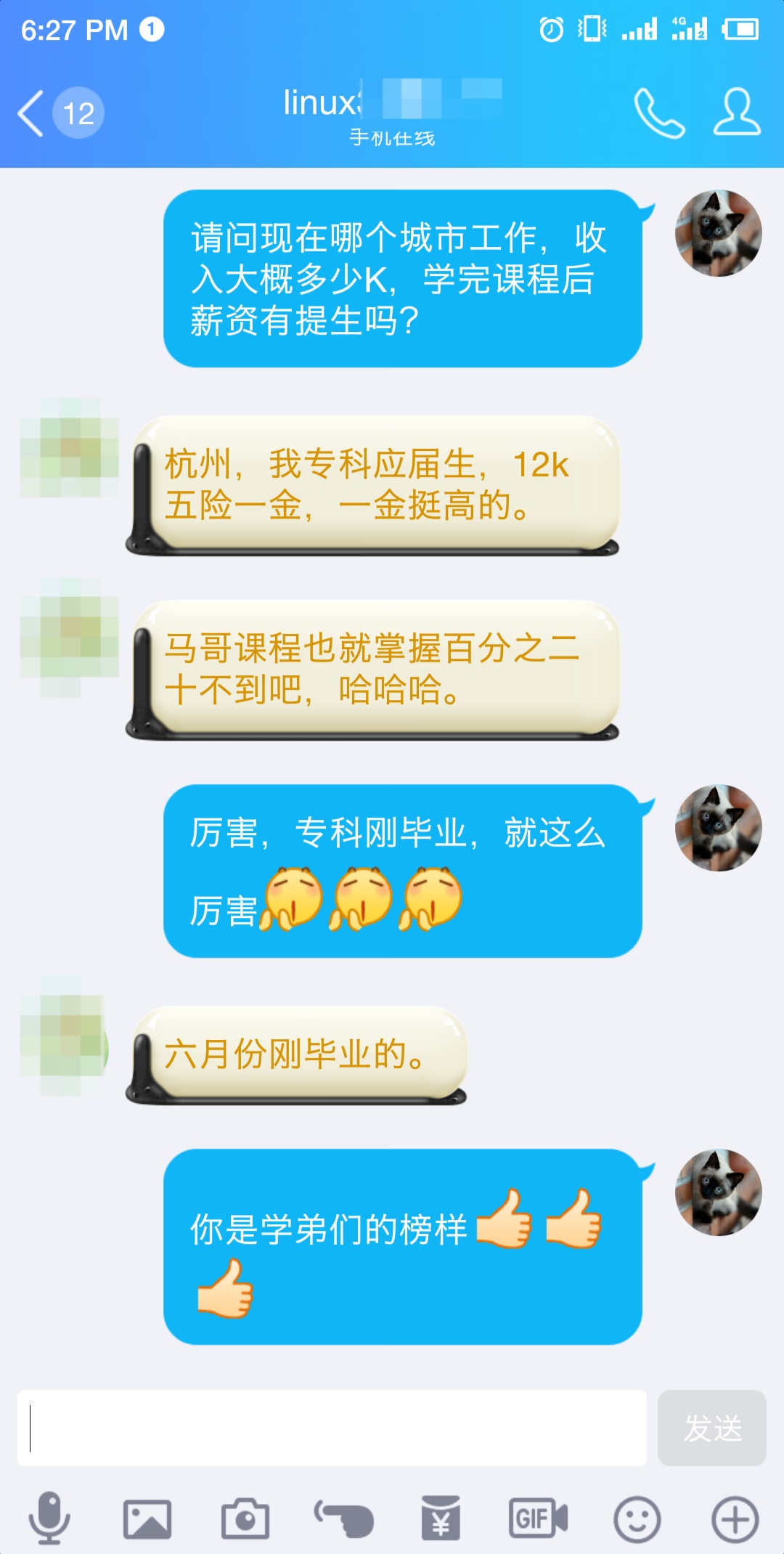Image resolution: width=784 pixels, height=1554 pixels.
Task: Open more options with the plus icon
Action: pos(735,1518)
